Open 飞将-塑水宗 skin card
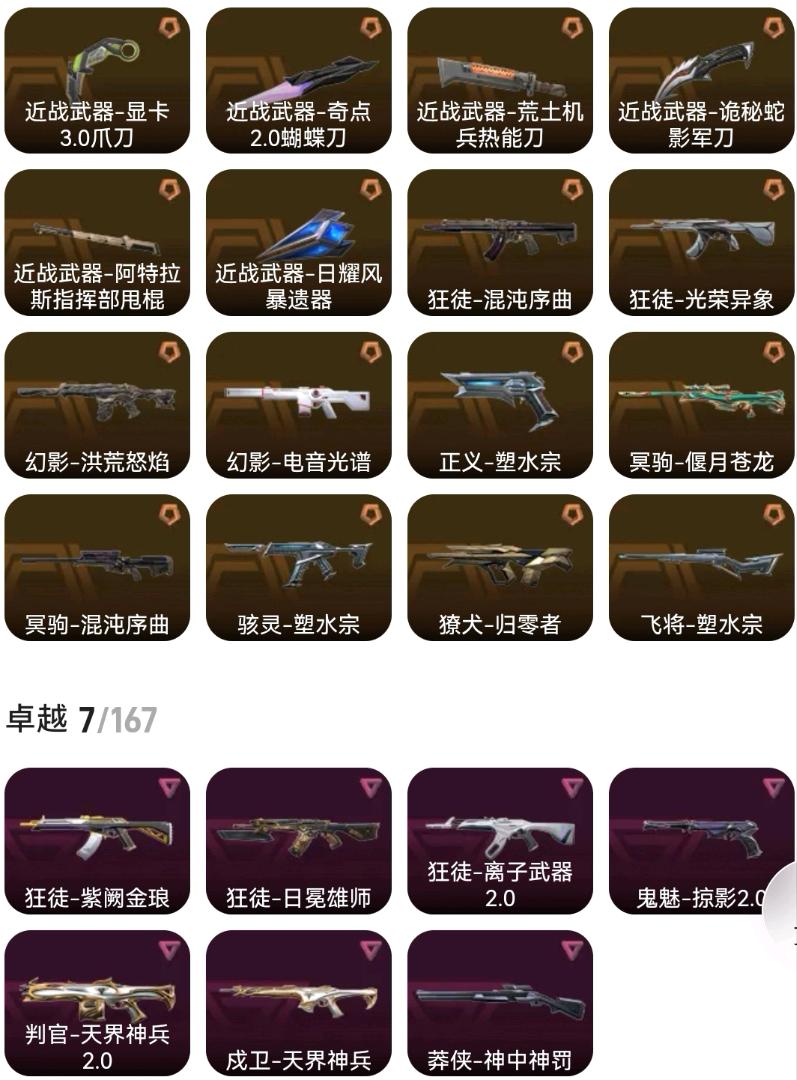The height and width of the screenshot is (1080, 797). 701,568
